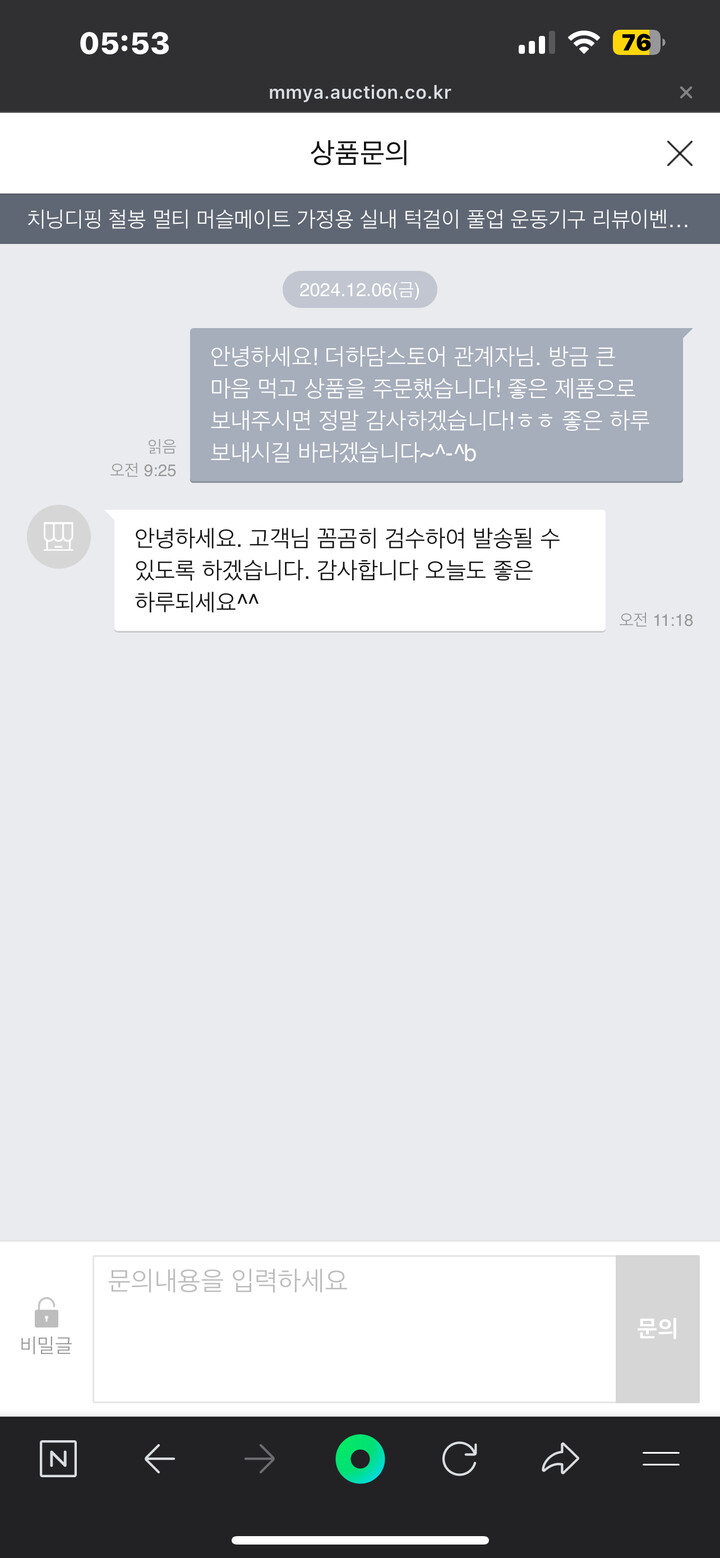The width and height of the screenshot is (720, 1558).
Task: Open the browser hamburger menu
Action: pyautogui.click(x=660, y=1458)
